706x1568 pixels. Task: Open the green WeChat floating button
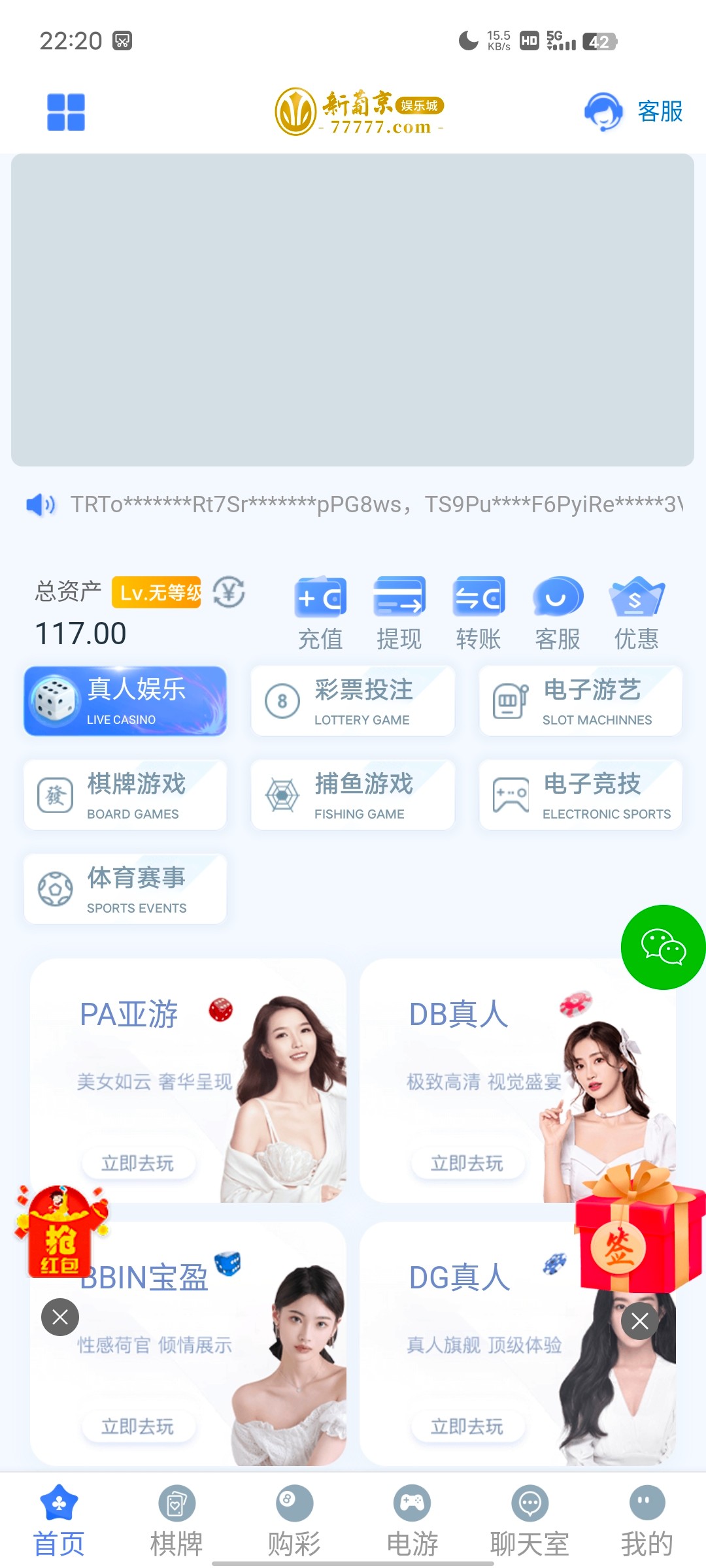click(x=663, y=947)
